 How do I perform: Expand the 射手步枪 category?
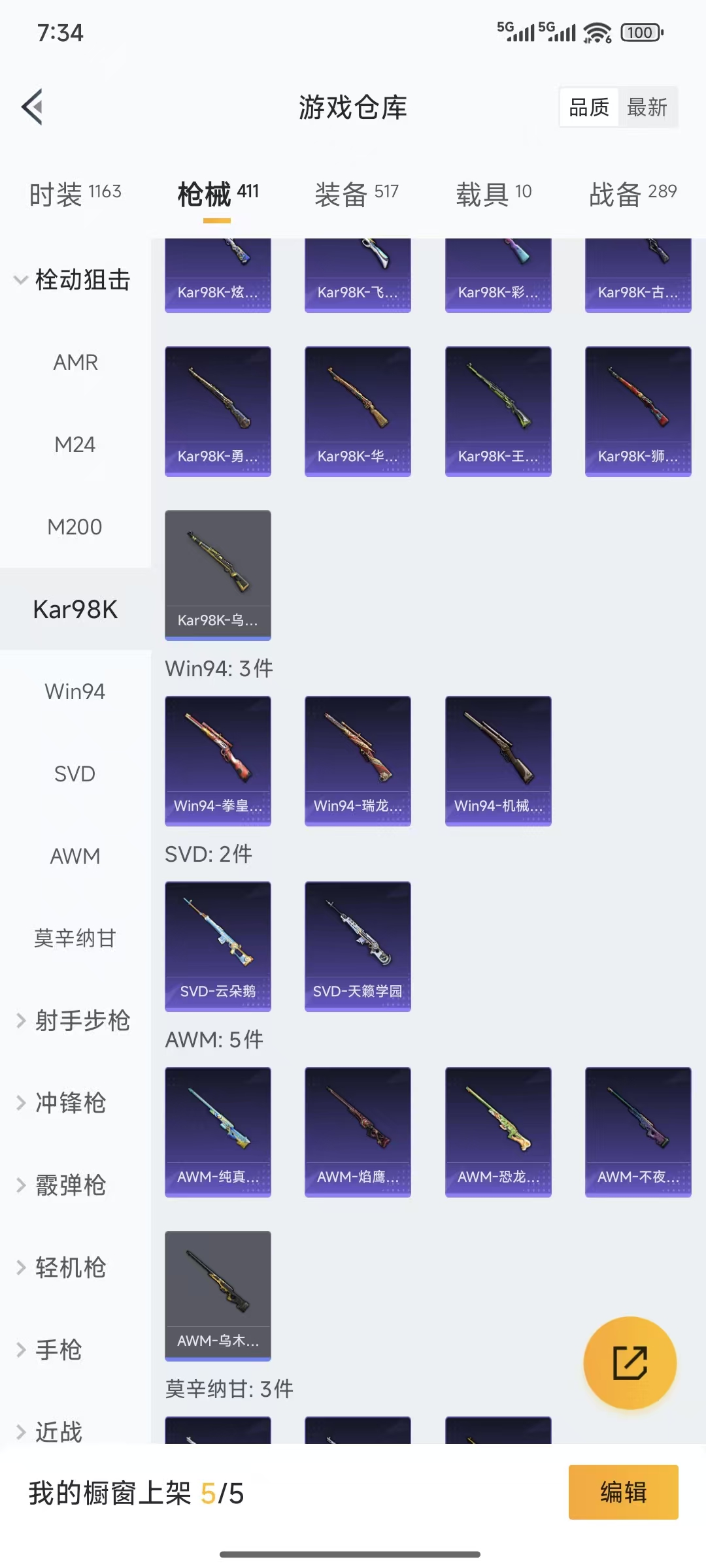pos(73,1021)
